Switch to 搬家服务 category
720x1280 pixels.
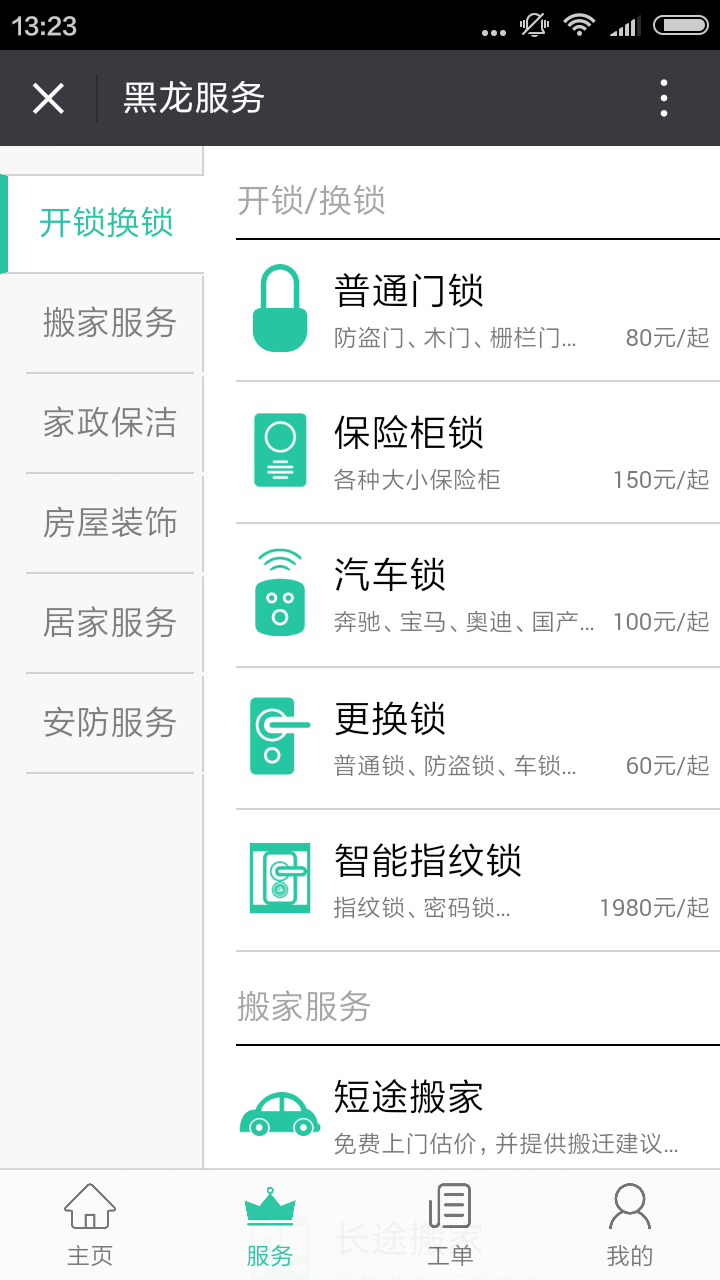pyautogui.click(x=109, y=323)
